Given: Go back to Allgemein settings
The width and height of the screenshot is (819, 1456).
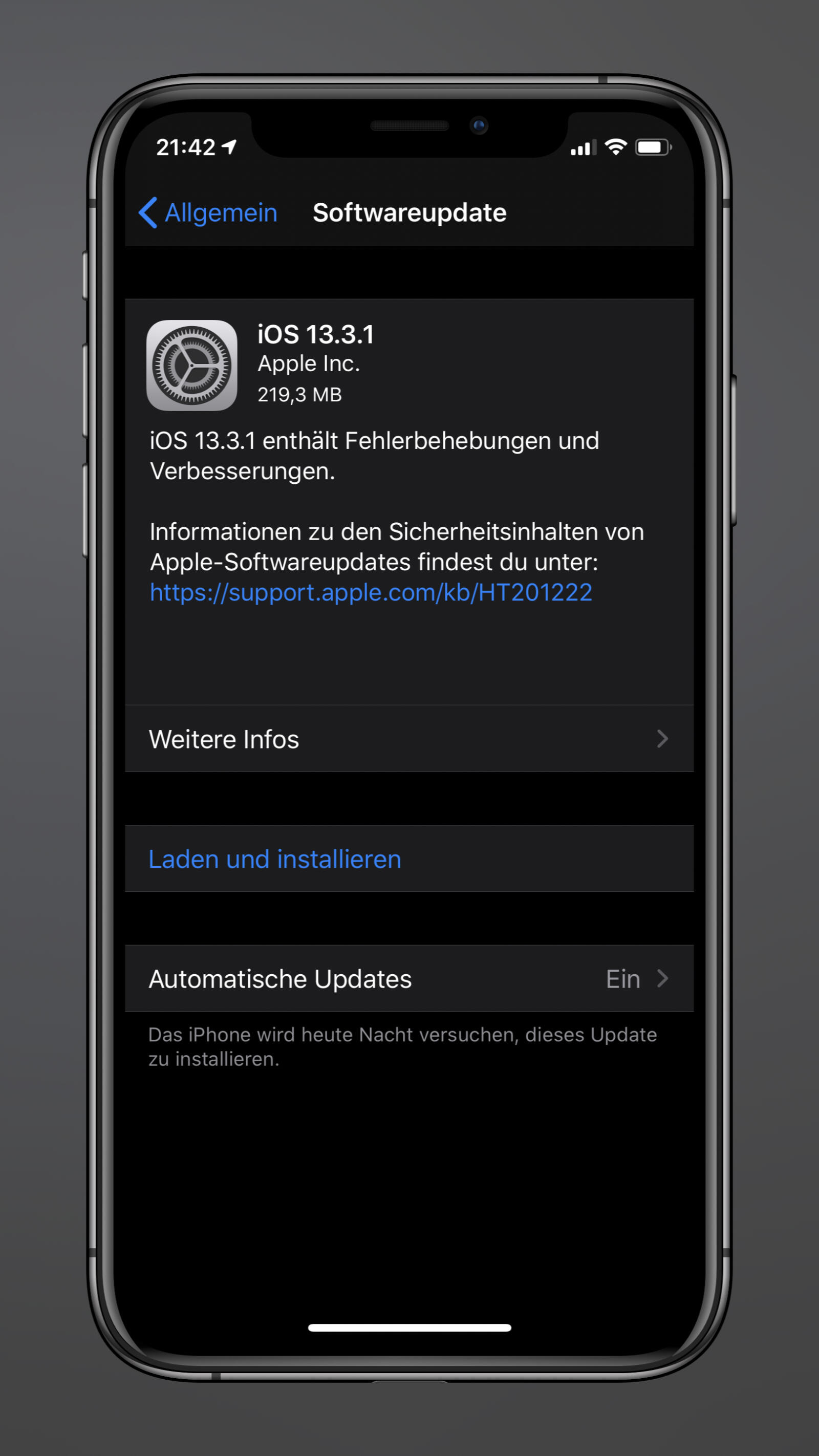Looking at the screenshot, I should click(x=208, y=213).
